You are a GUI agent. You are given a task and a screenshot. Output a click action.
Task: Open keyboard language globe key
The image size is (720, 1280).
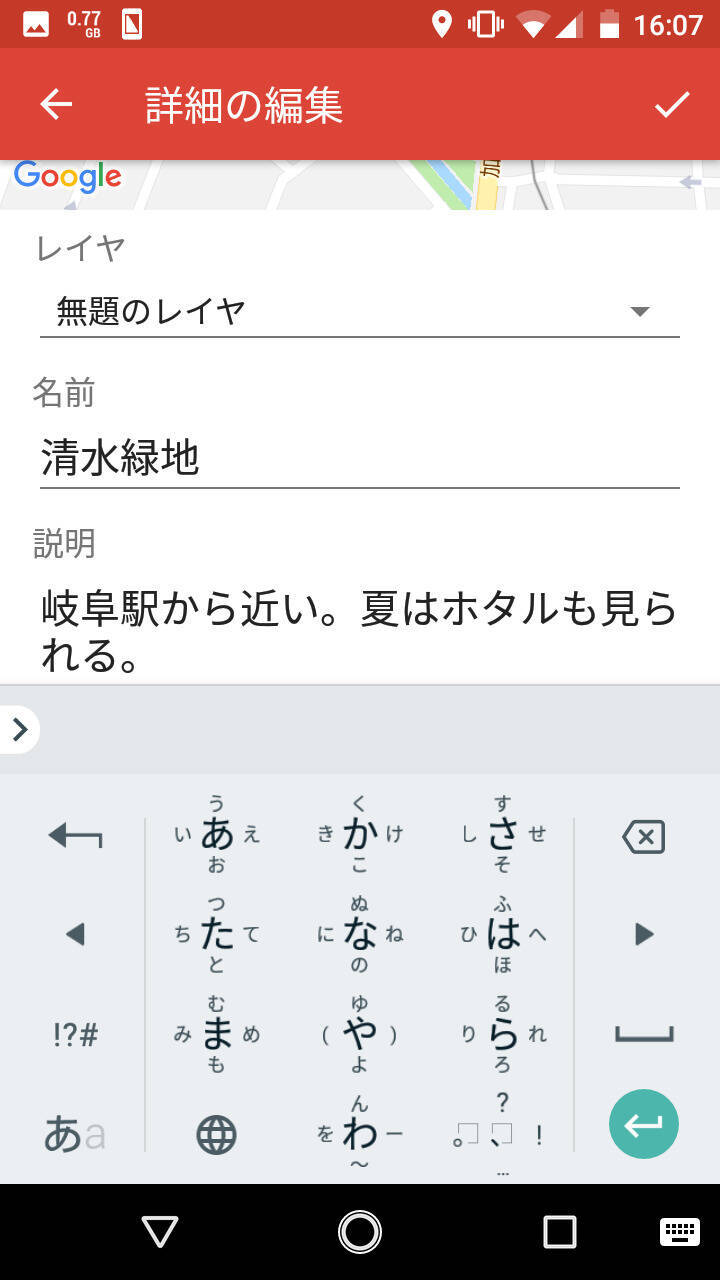(x=216, y=1134)
